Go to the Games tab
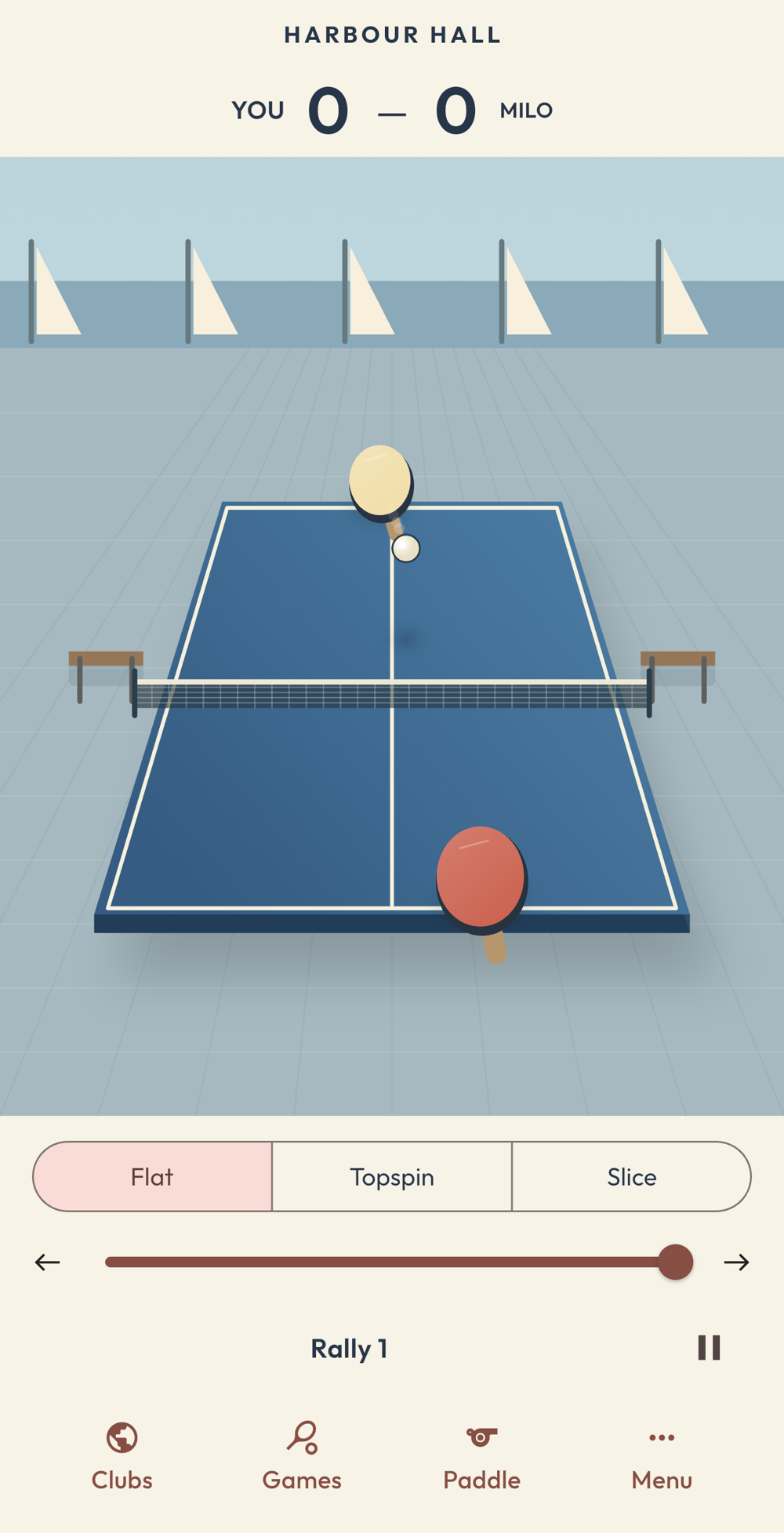 [x=302, y=1456]
